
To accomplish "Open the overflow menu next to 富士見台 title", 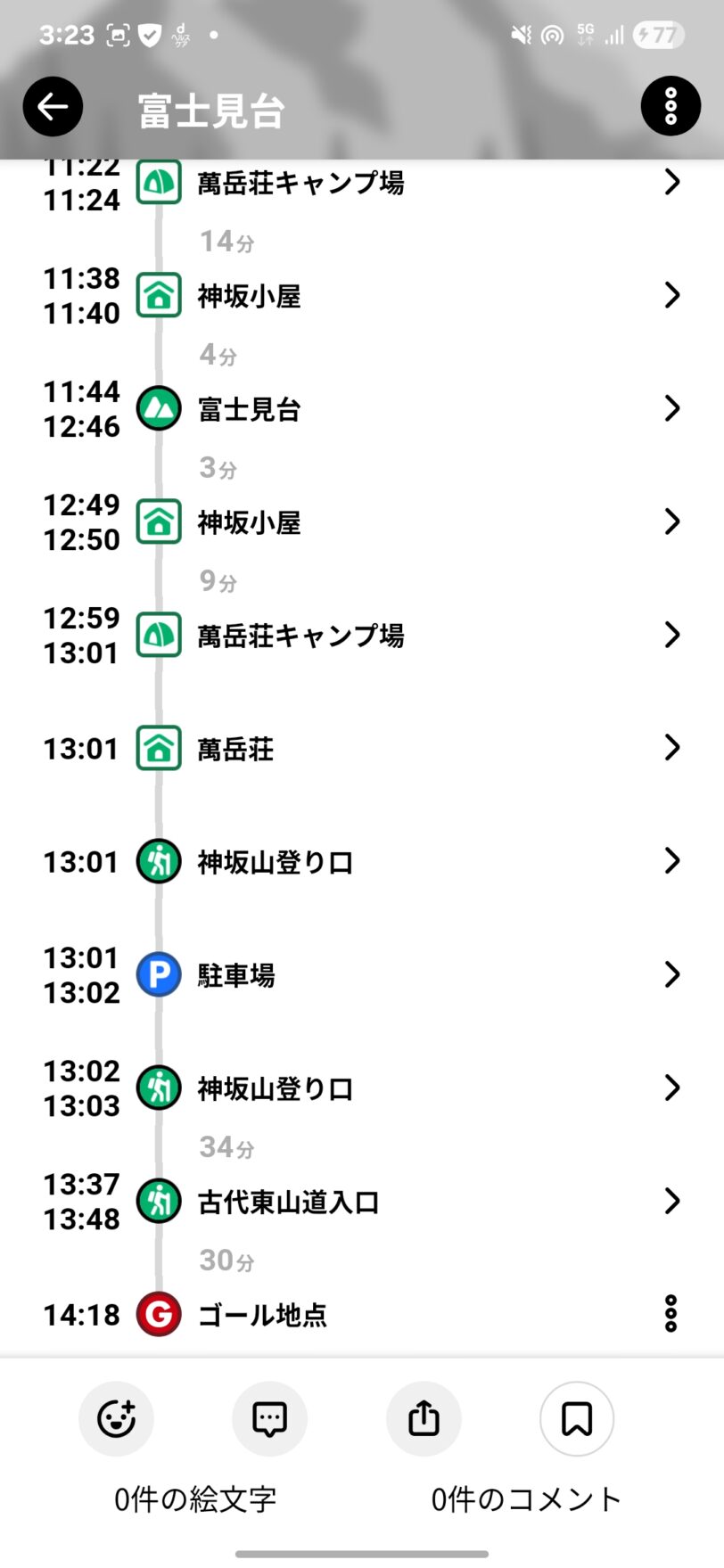I will [x=671, y=107].
